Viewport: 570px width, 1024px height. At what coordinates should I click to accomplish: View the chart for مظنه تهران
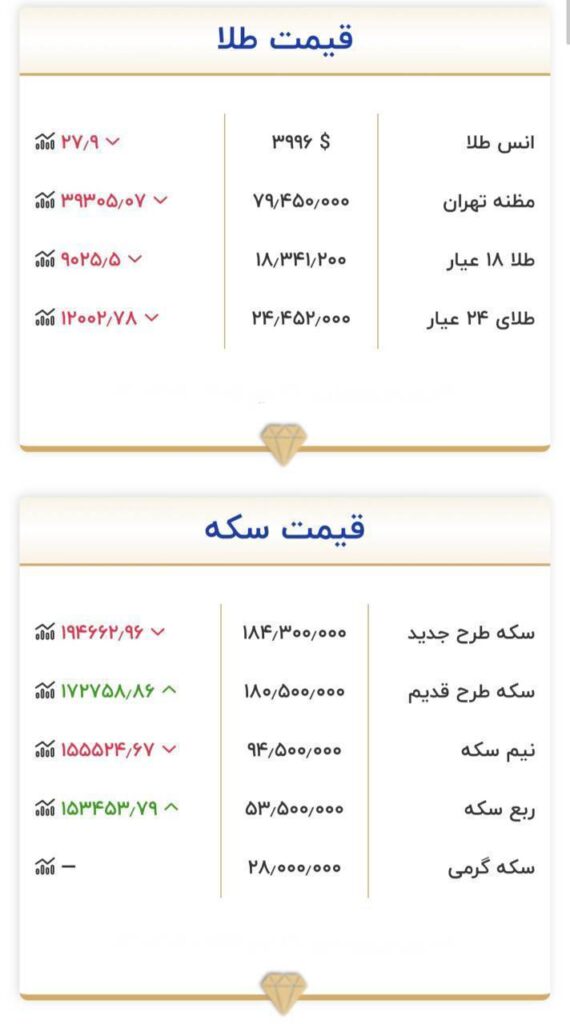(44, 200)
